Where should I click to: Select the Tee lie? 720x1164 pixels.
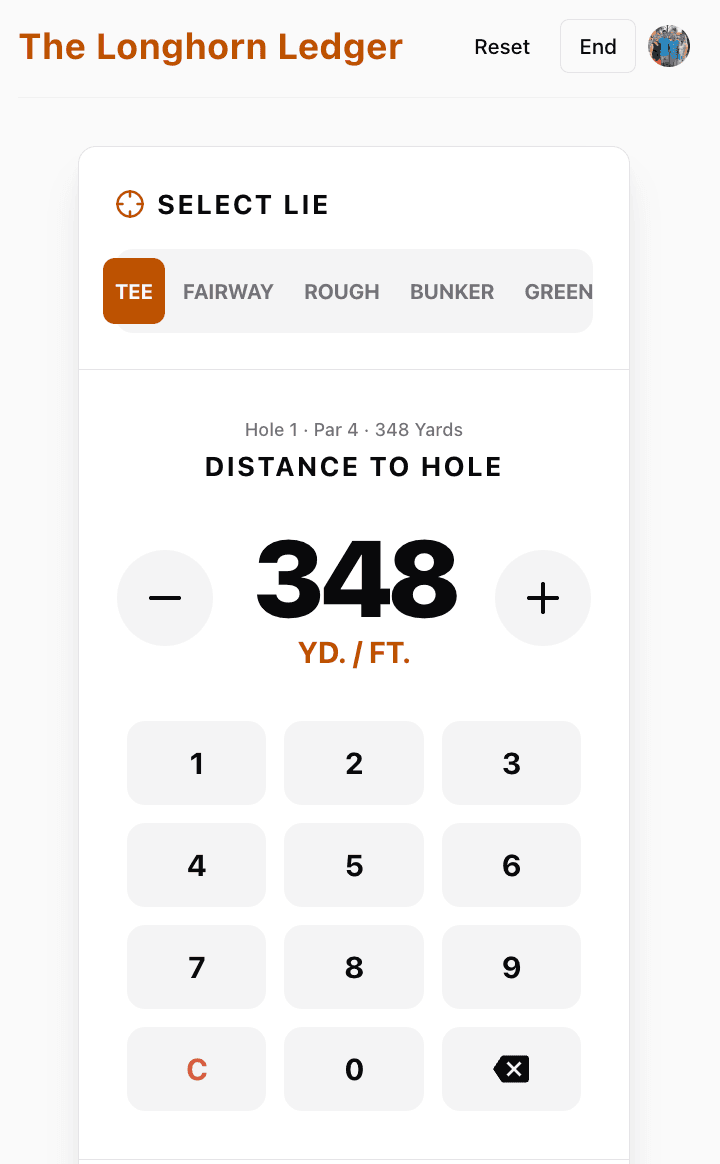pyautogui.click(x=134, y=292)
